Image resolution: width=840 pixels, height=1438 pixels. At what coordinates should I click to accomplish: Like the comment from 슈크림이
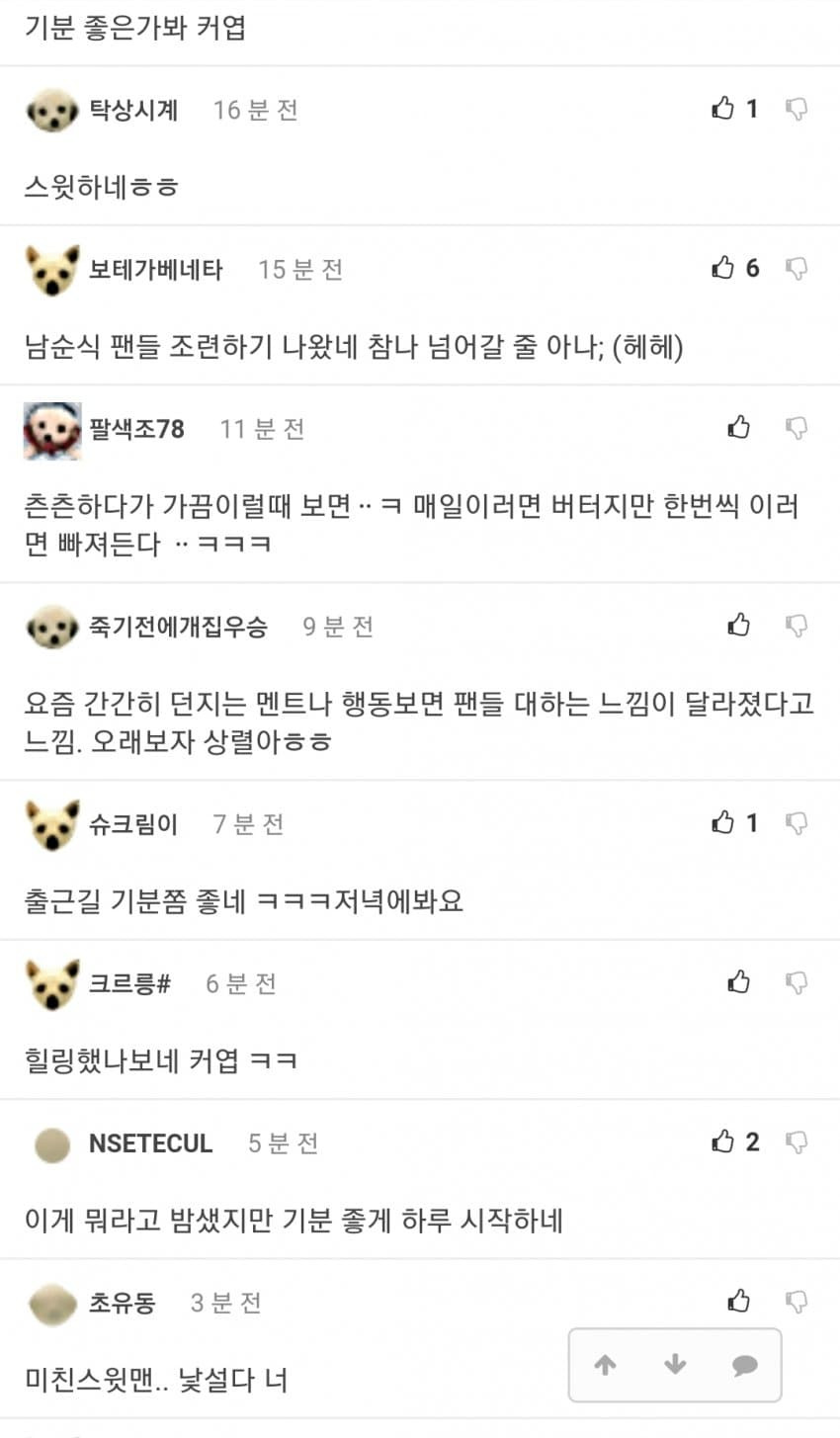[723, 822]
